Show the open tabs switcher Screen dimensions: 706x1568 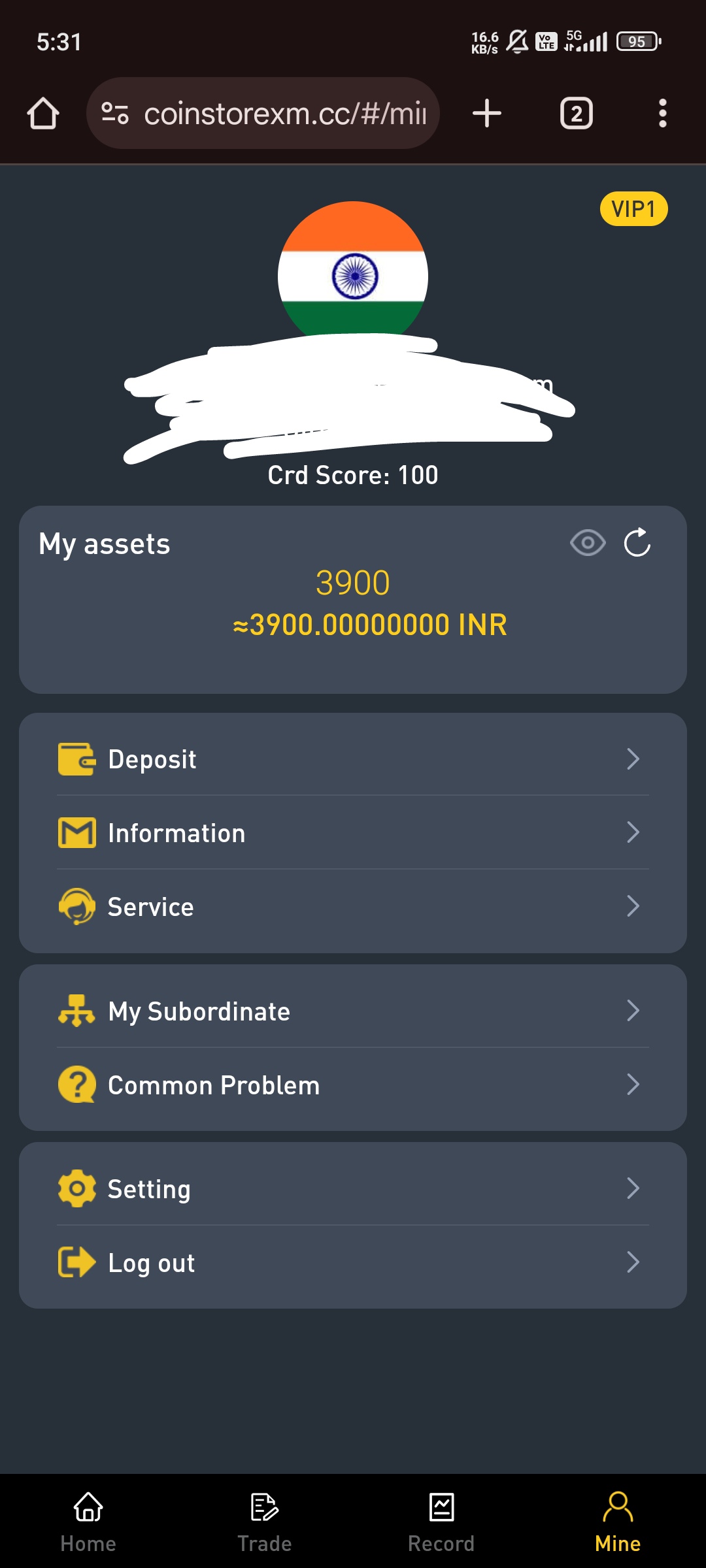[x=576, y=114]
